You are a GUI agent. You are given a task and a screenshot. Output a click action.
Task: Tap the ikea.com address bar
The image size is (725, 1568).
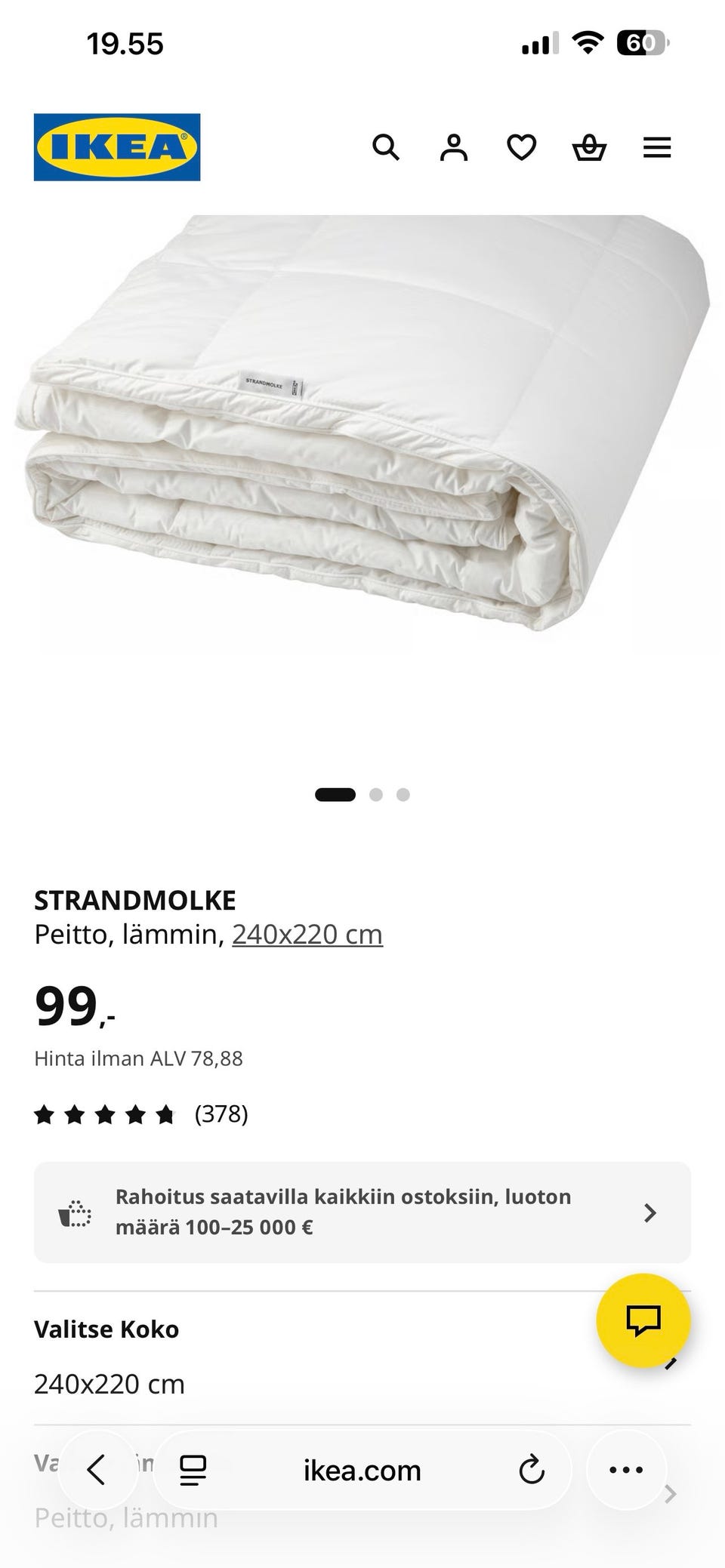coord(362,1470)
